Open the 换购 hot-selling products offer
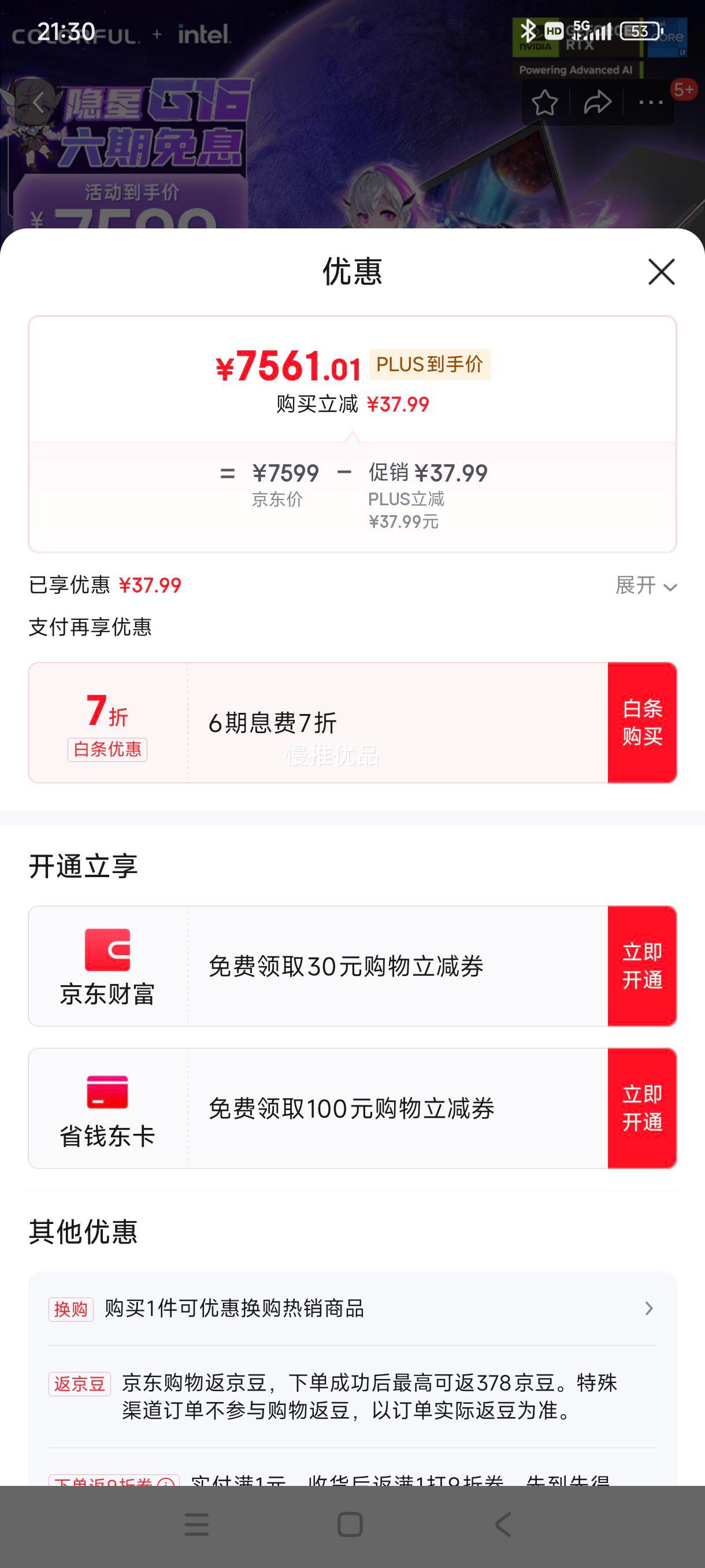The image size is (705, 1568). point(352,1308)
